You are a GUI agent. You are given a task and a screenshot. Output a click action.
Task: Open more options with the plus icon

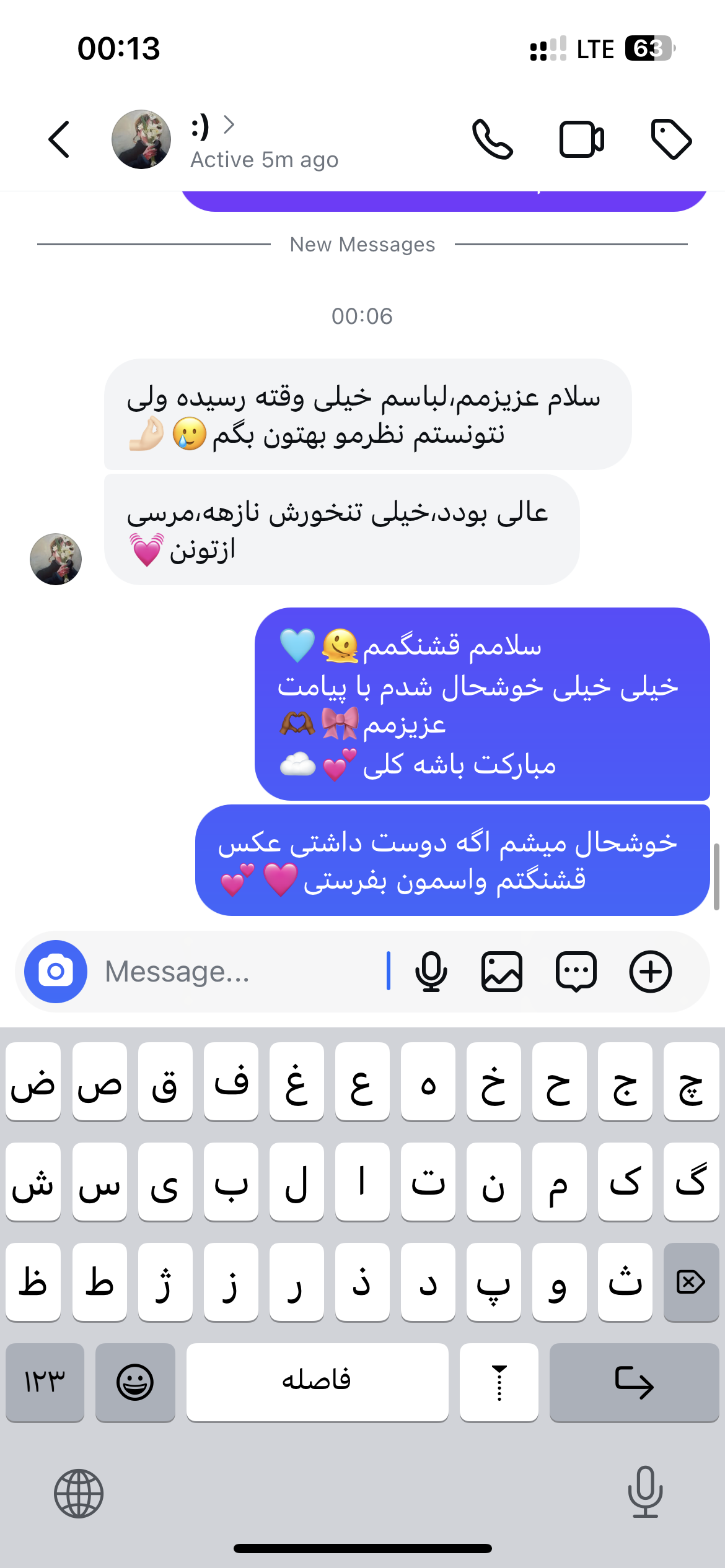(x=651, y=971)
